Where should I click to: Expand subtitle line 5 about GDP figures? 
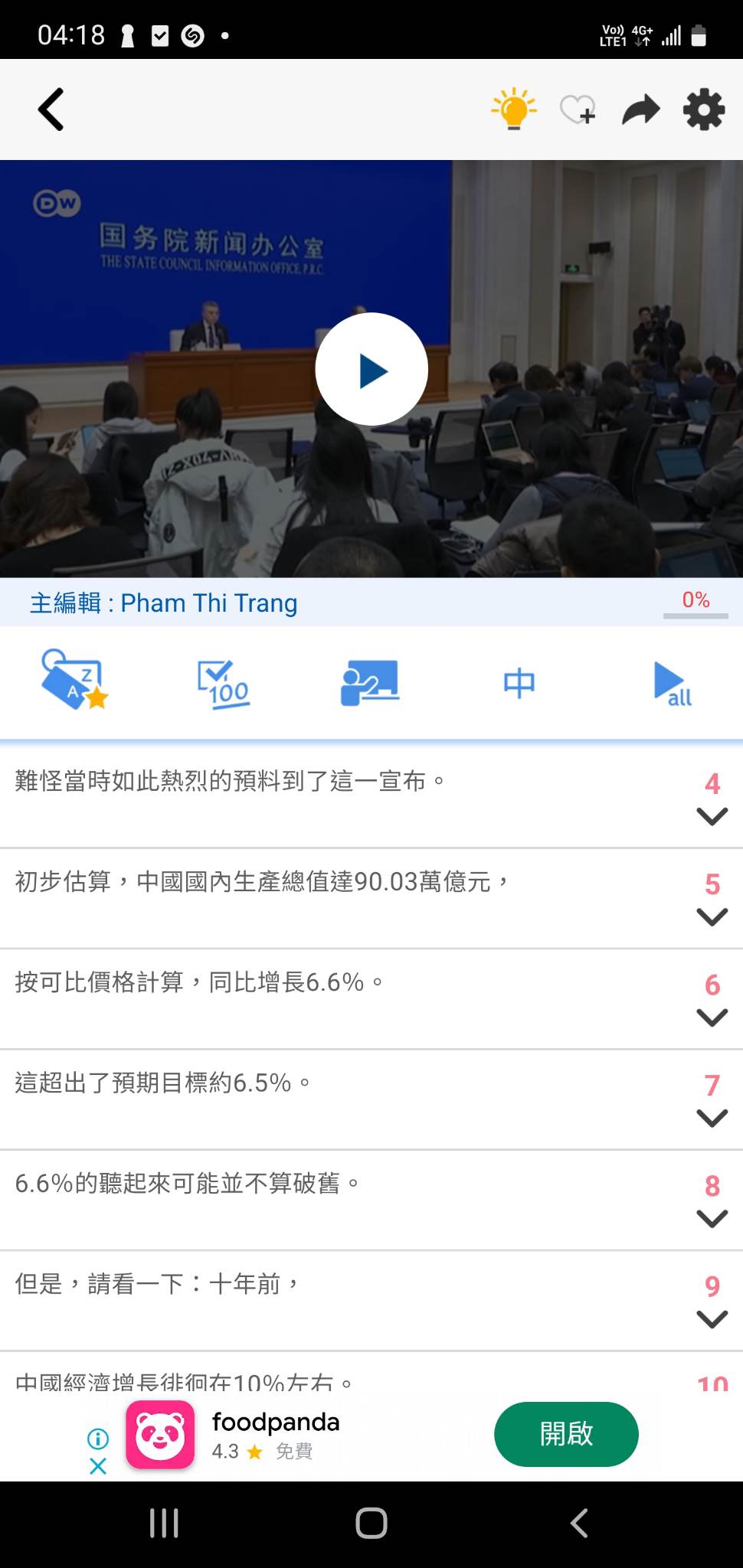(711, 916)
